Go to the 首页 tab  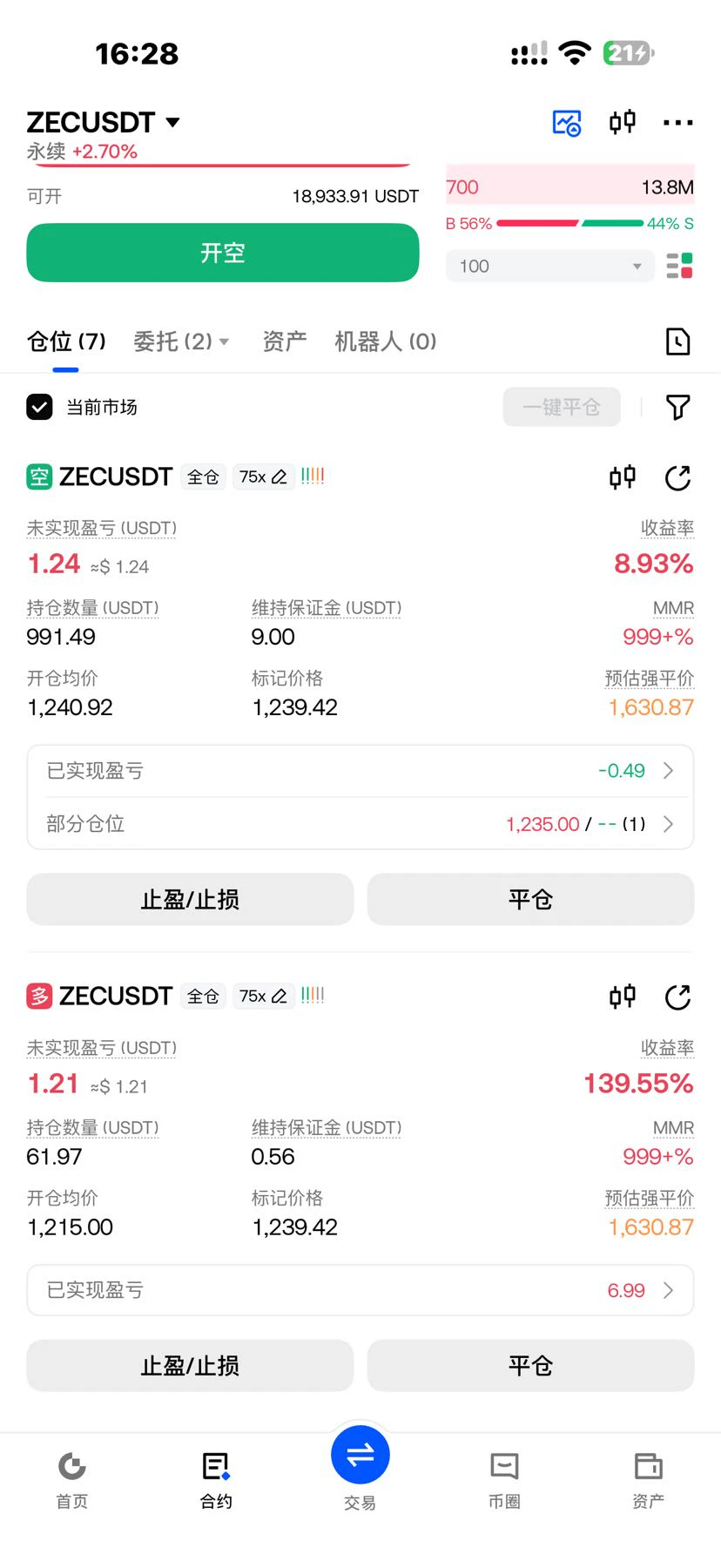72,1479
